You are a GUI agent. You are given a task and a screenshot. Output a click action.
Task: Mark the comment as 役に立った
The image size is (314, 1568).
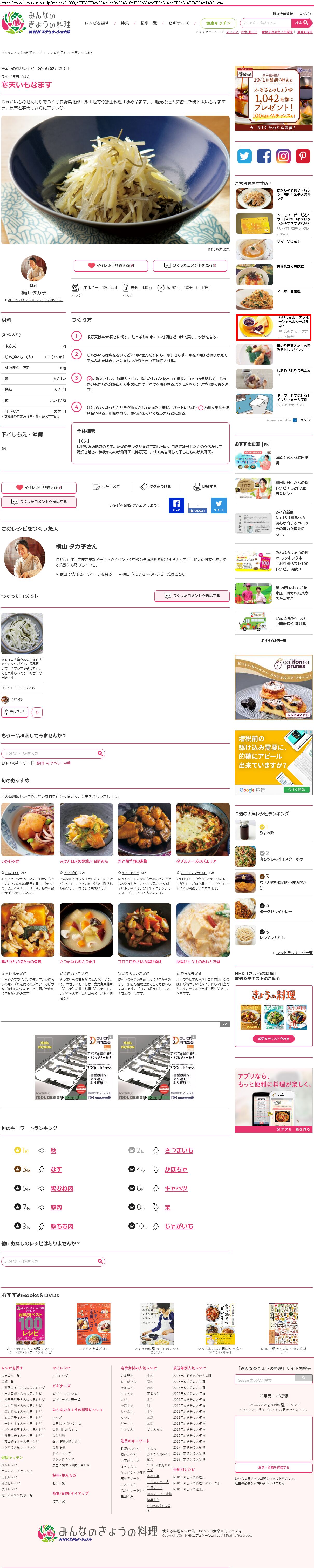[15, 712]
